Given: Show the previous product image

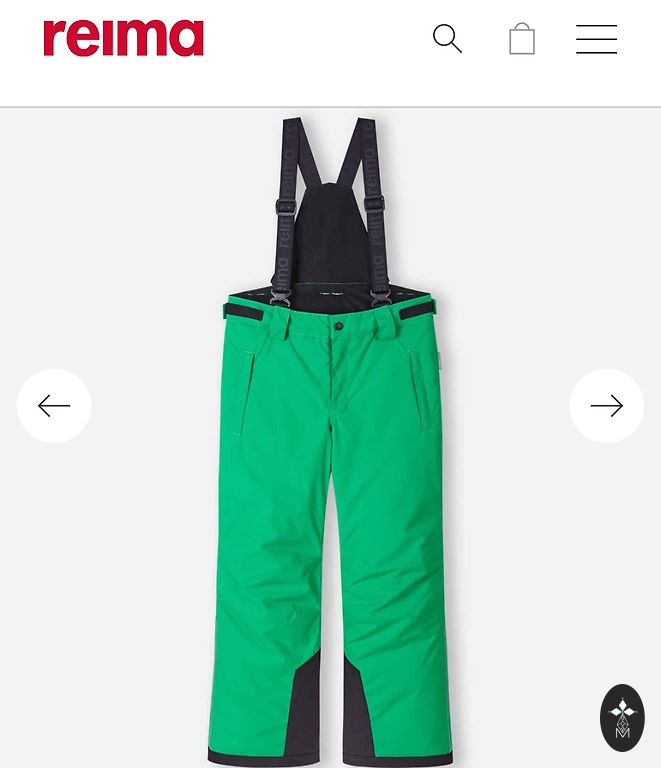Looking at the screenshot, I should pos(54,405).
